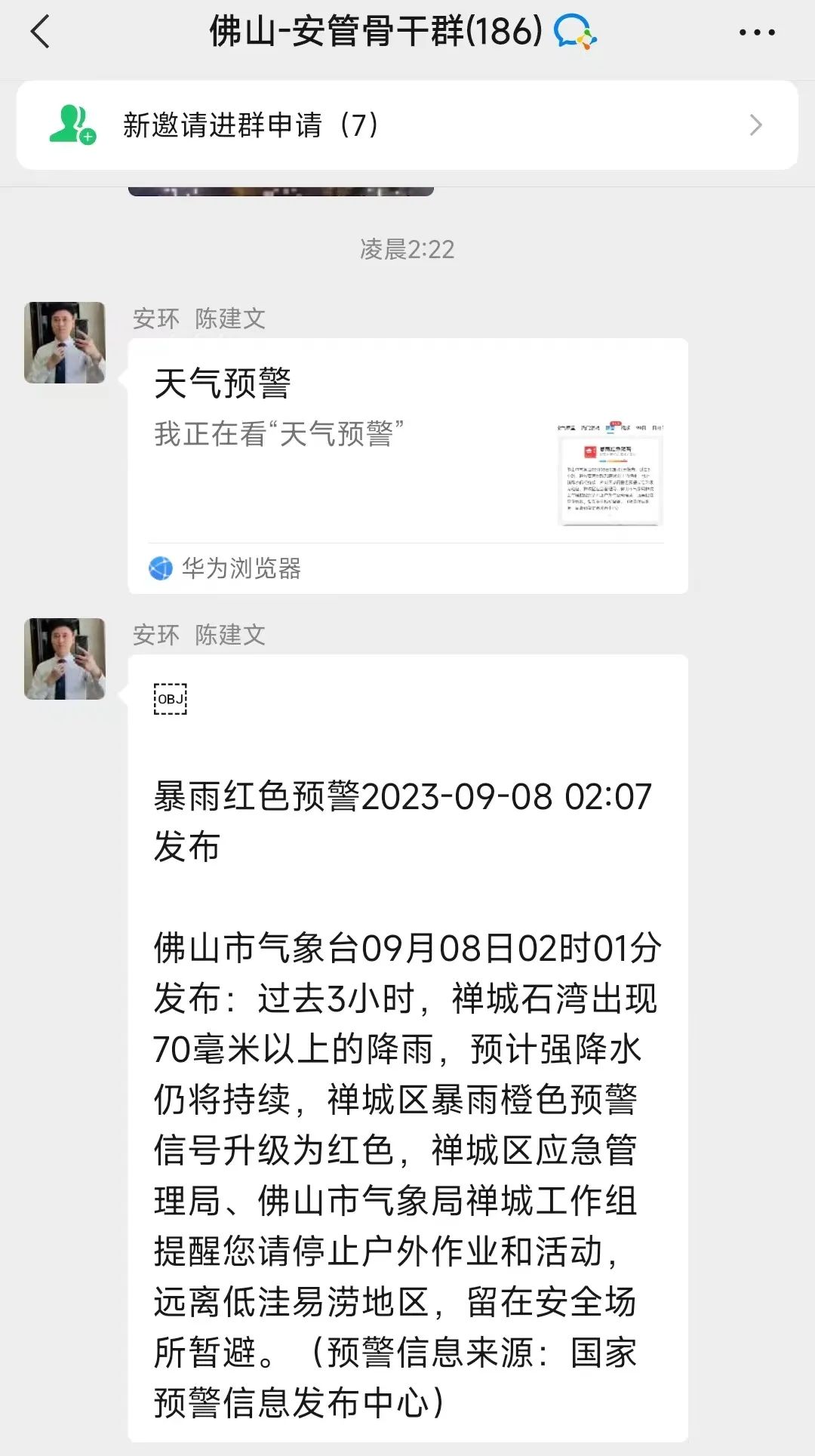Tap 陈建文's avatar beside the 暴雨红色预警 message
Viewport: 815px width, 1456px height.
pyautogui.click(x=65, y=659)
